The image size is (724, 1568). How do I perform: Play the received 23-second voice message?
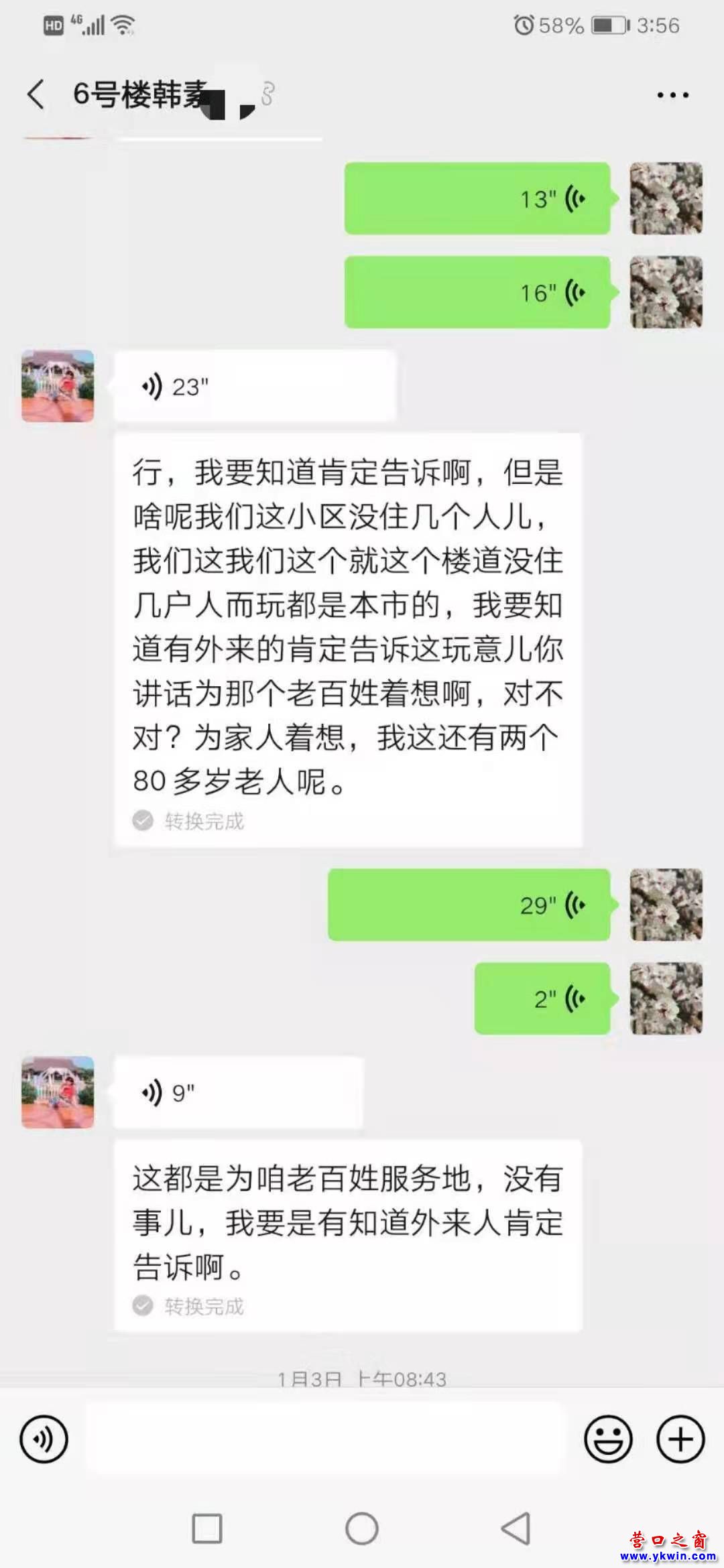click(255, 387)
